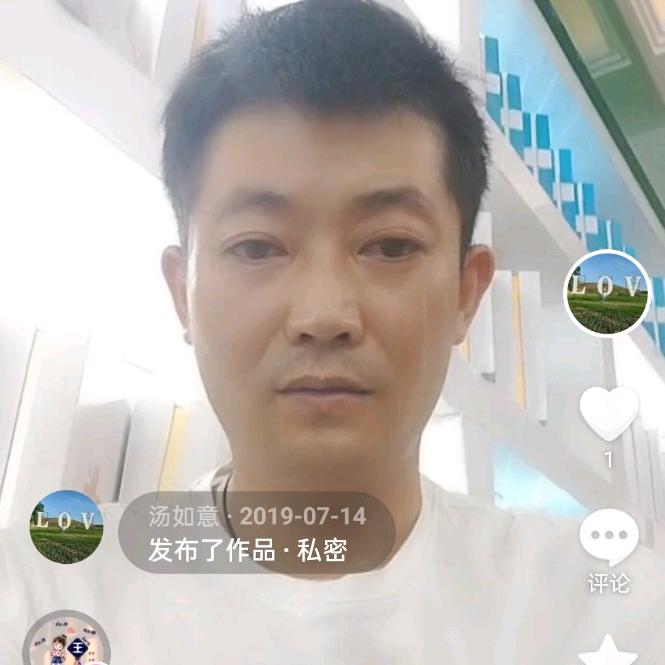Open the avatar beside 汤如意's post info

[66, 527]
